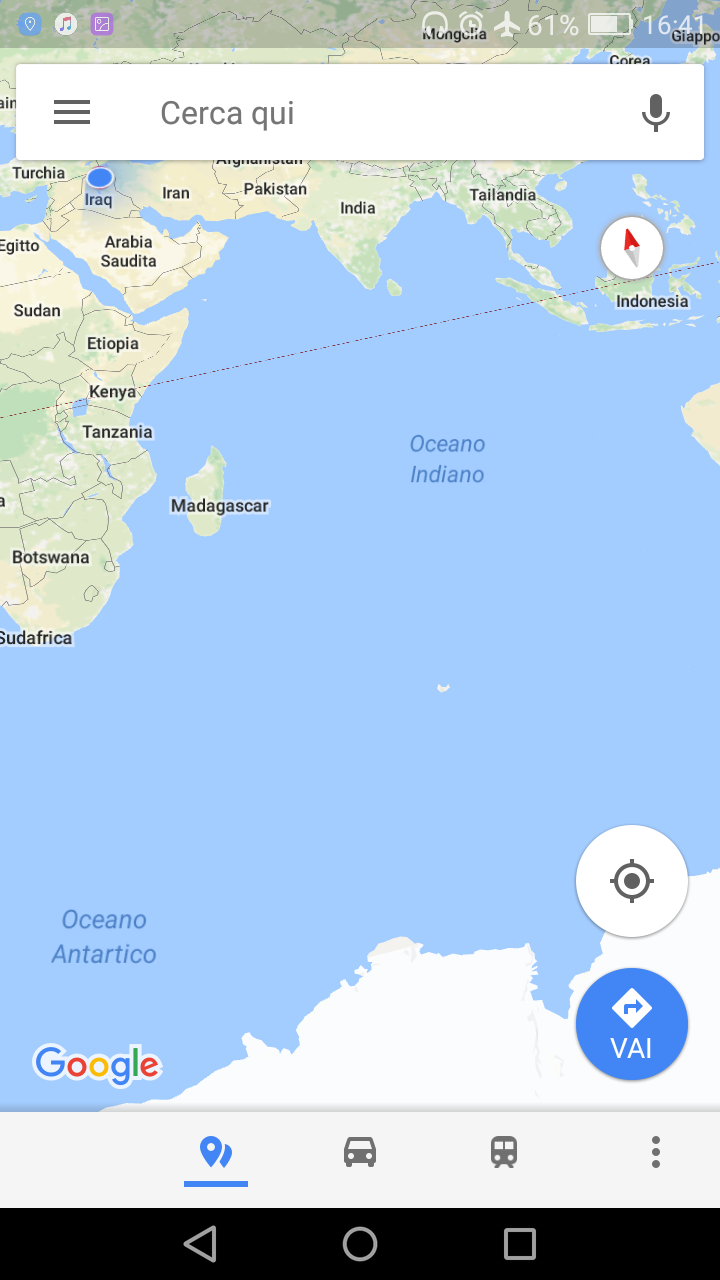The height and width of the screenshot is (1280, 720).
Task: Center the map on my location
Action: coord(631,881)
